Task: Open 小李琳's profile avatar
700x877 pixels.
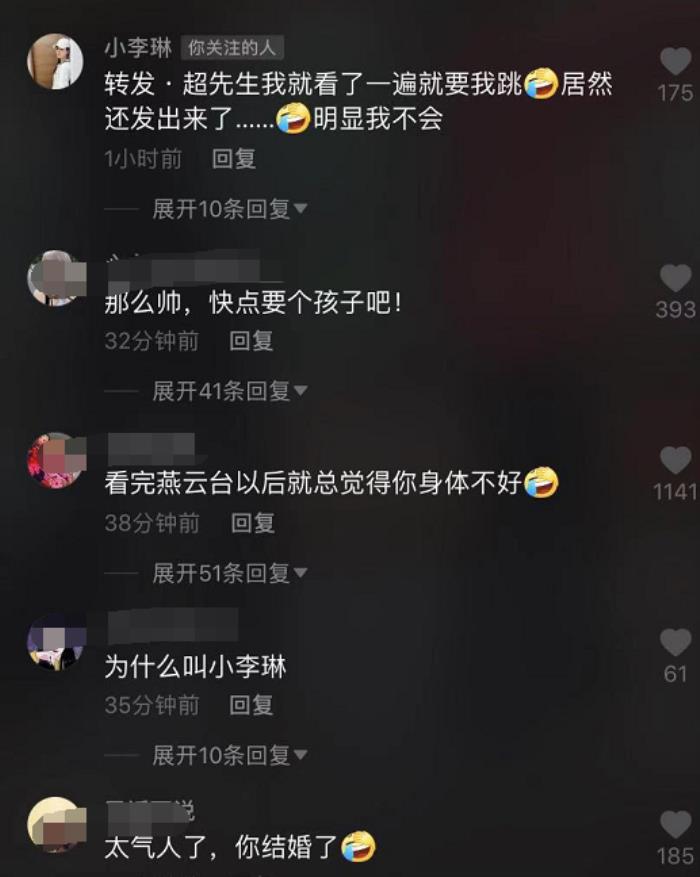Action: click(54, 62)
